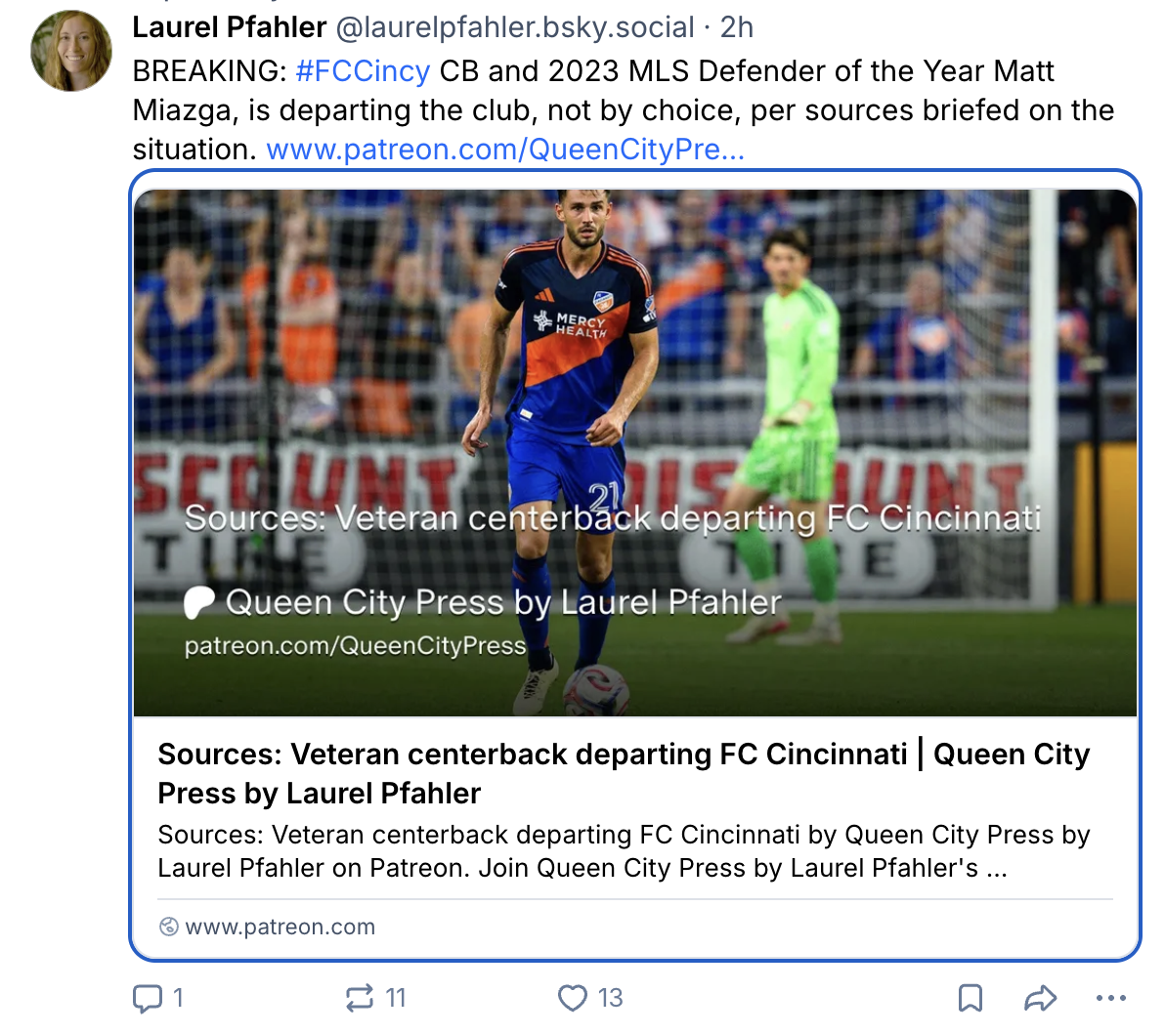1165x1036 pixels.
Task: Open the #FCCincy hashtag
Action: coord(363,71)
